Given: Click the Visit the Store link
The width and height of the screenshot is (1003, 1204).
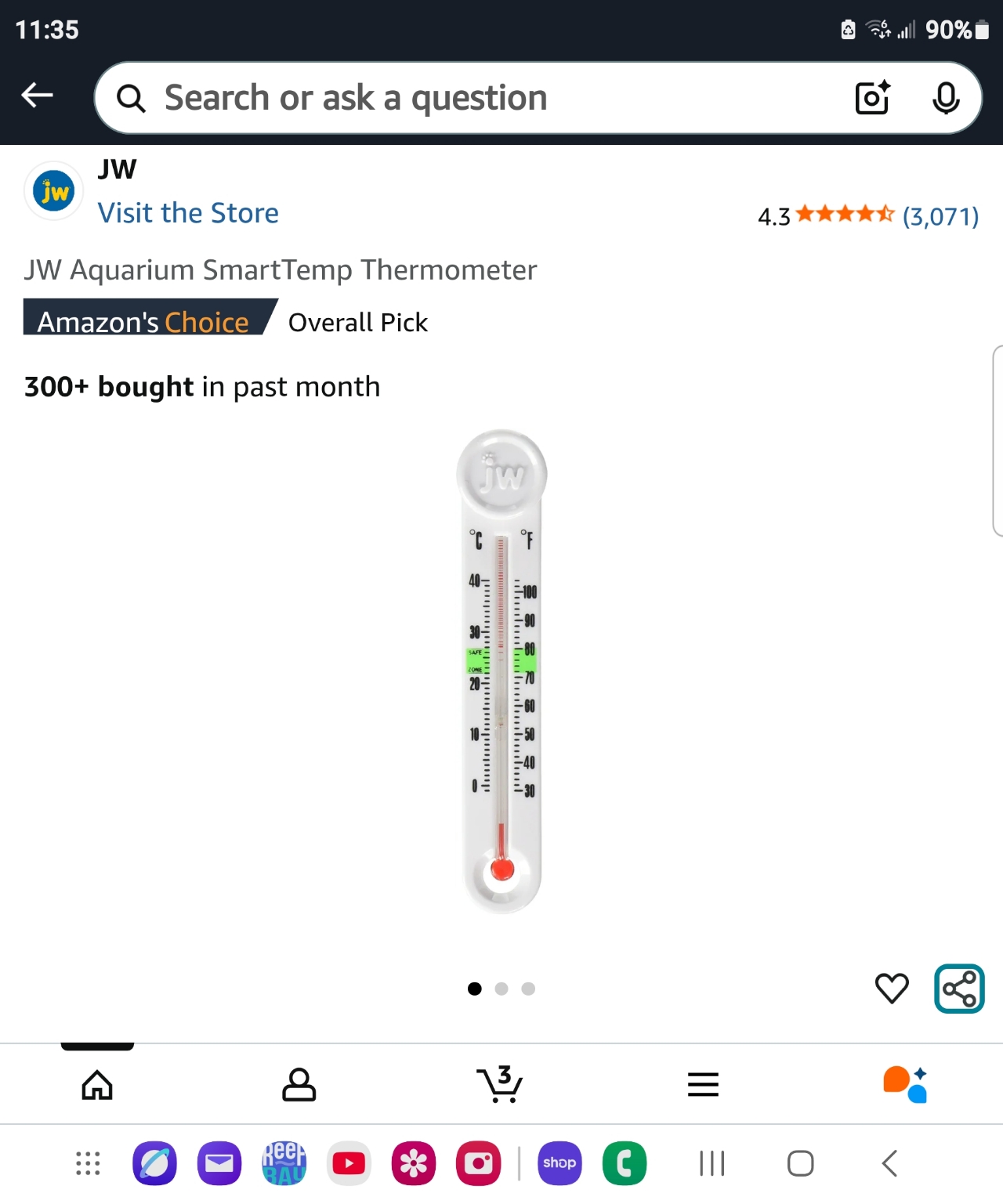Looking at the screenshot, I should pyautogui.click(x=188, y=212).
